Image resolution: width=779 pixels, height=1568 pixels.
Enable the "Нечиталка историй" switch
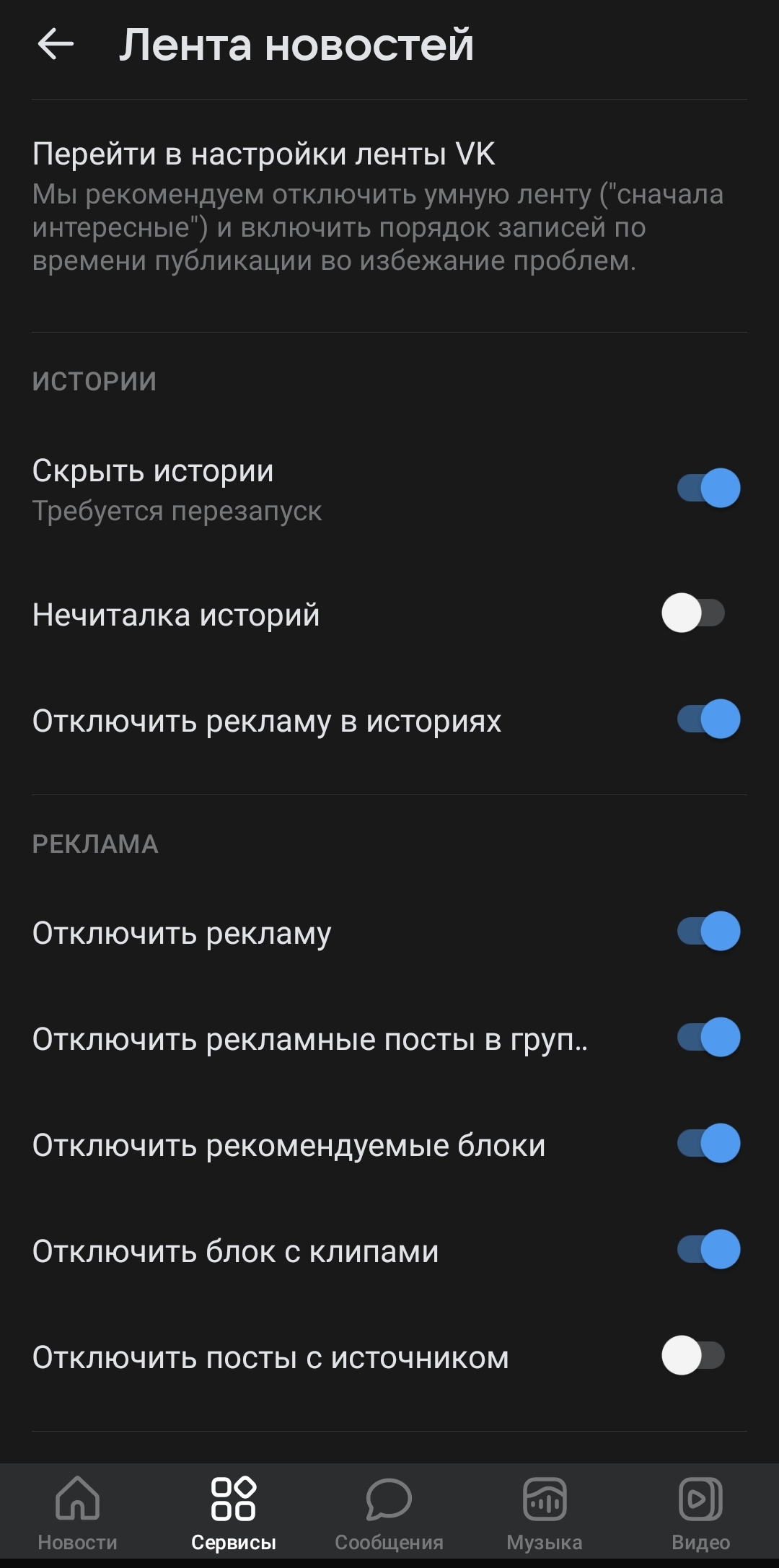click(x=694, y=613)
